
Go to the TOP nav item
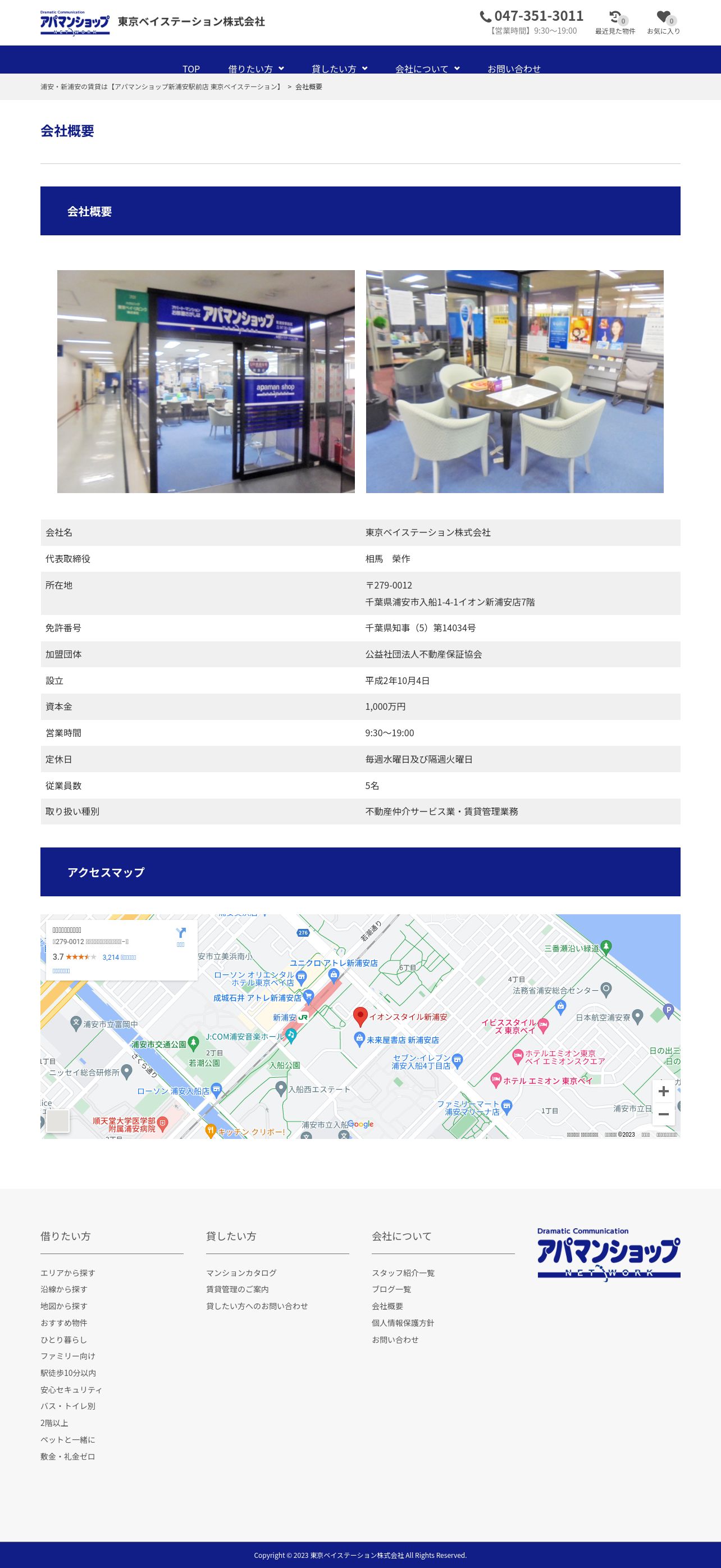coord(191,69)
